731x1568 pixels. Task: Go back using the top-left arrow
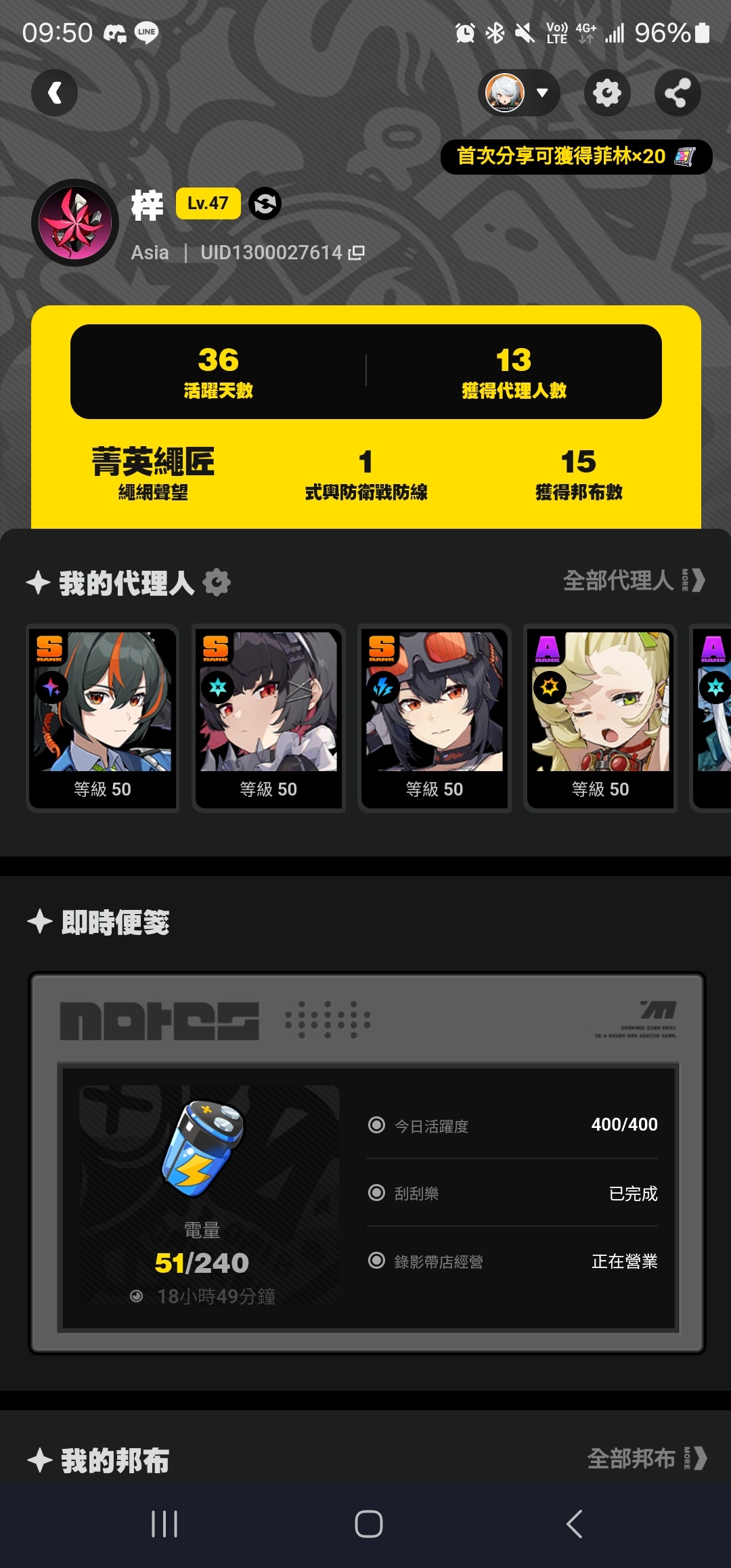pos(55,93)
